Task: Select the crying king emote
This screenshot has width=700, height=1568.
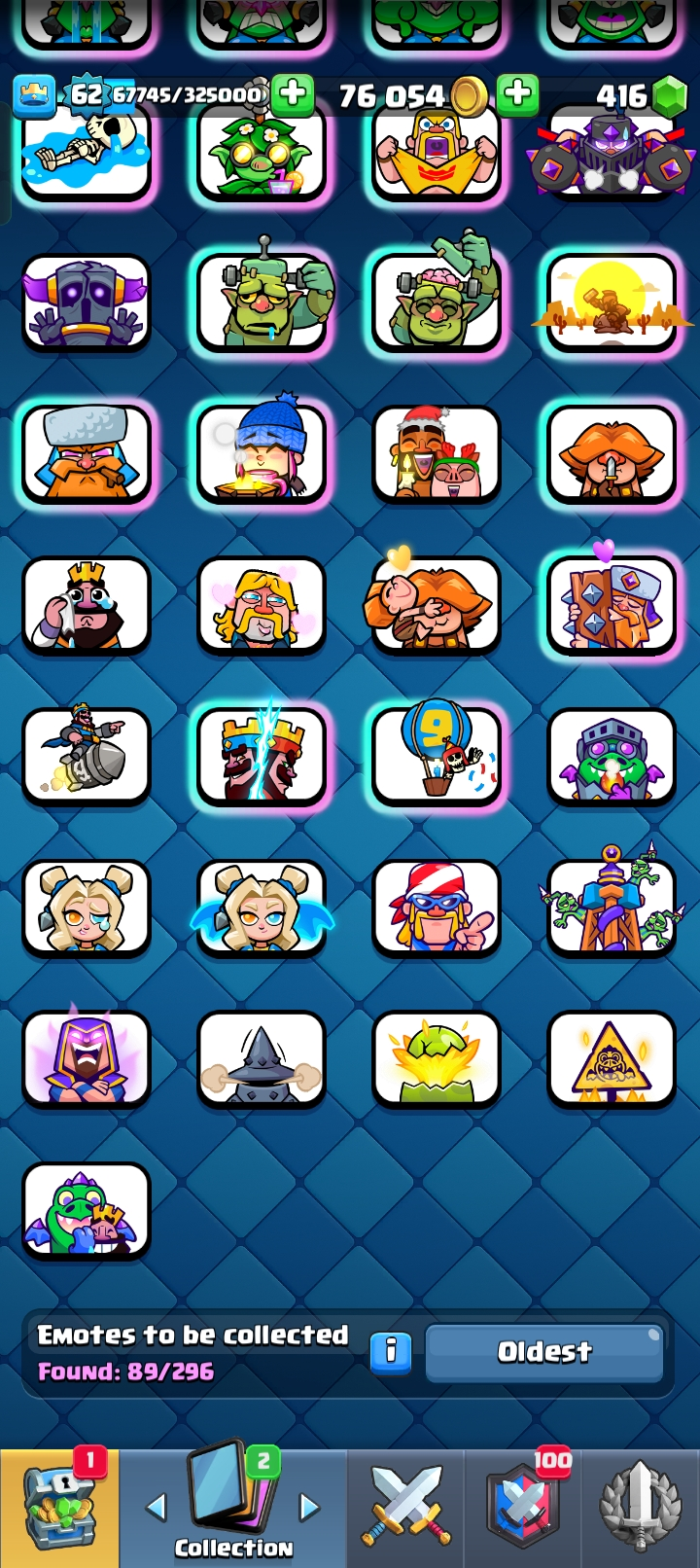Action: pos(87,605)
